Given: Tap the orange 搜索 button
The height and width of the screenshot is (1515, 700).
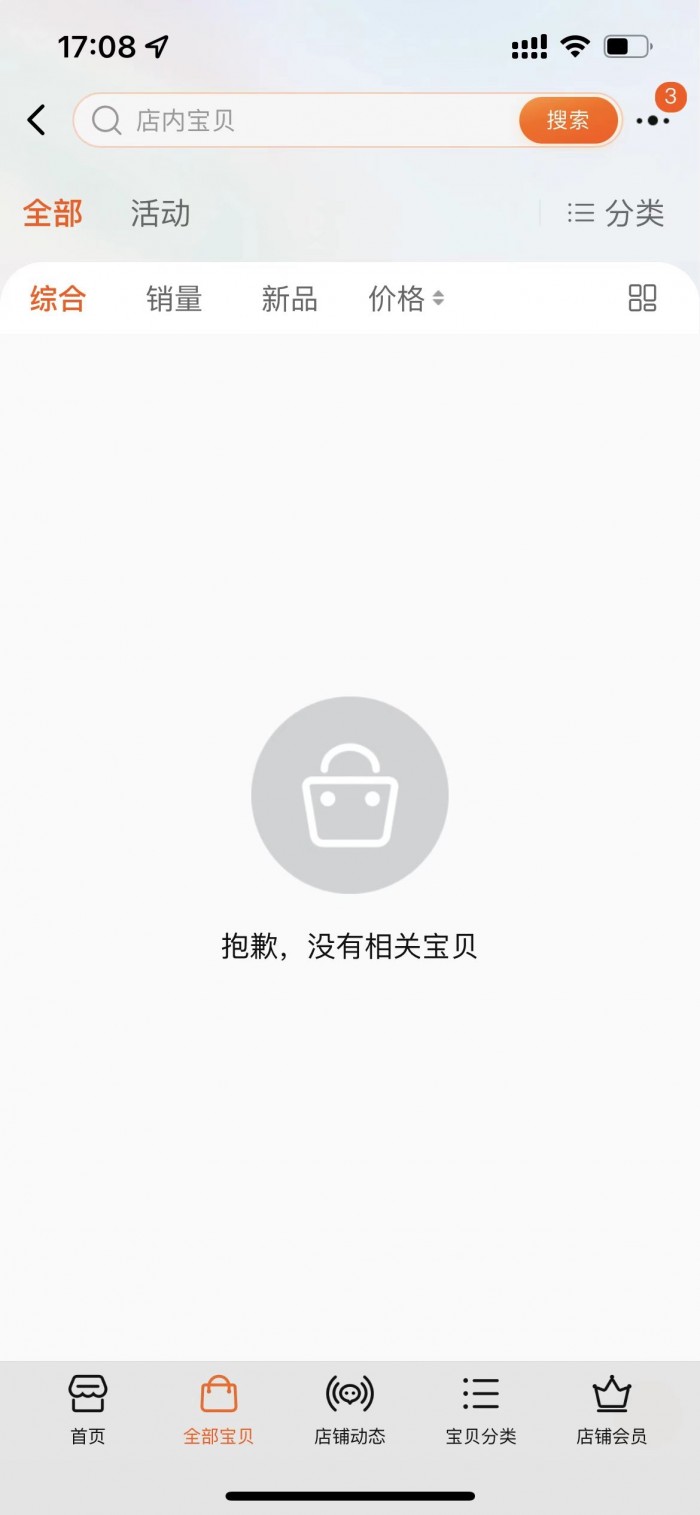Looking at the screenshot, I should tap(567, 121).
